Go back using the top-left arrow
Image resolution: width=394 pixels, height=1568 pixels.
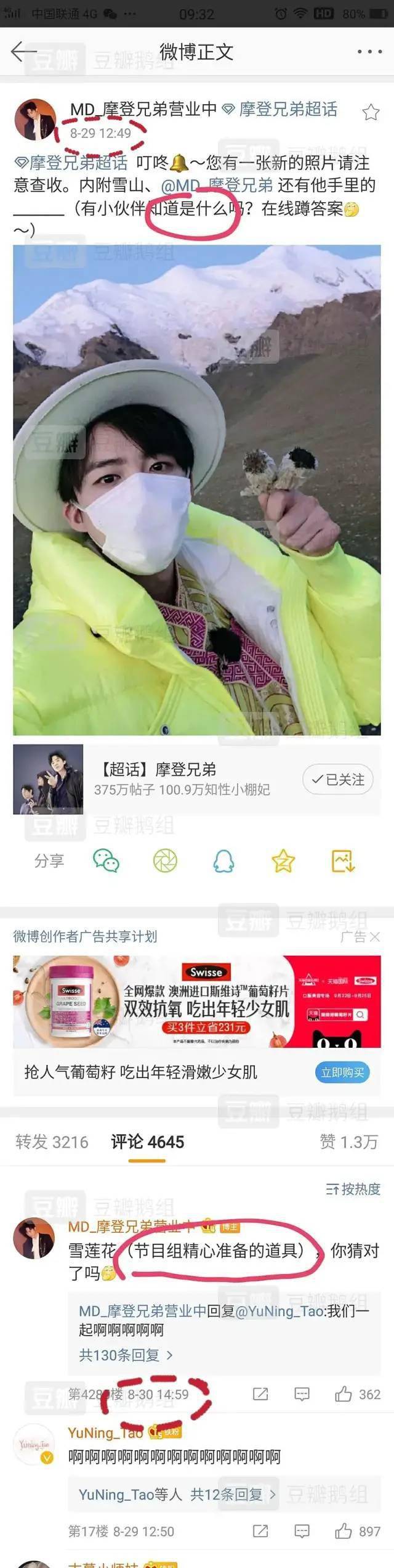click(23, 52)
